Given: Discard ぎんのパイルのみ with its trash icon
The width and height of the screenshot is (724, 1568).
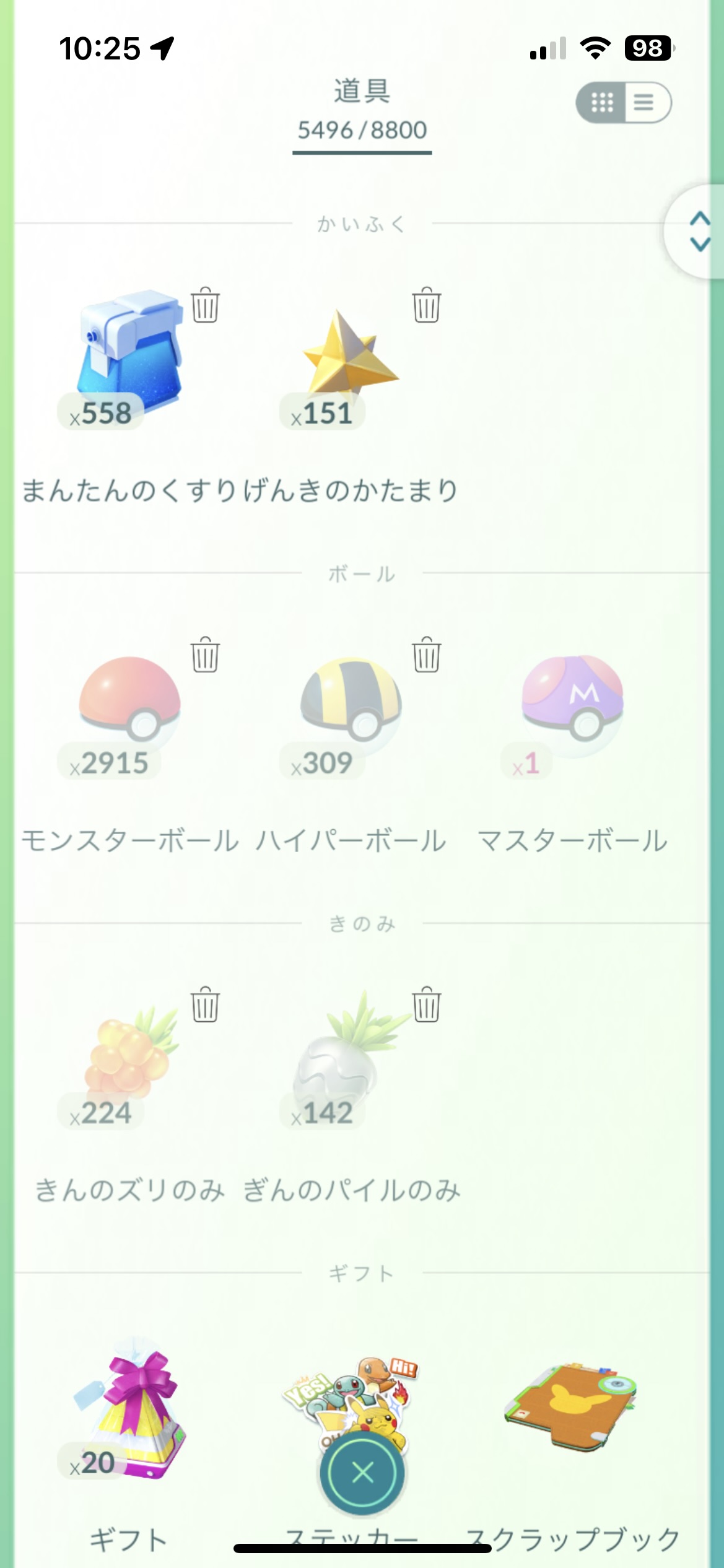Looking at the screenshot, I should coord(427,1004).
